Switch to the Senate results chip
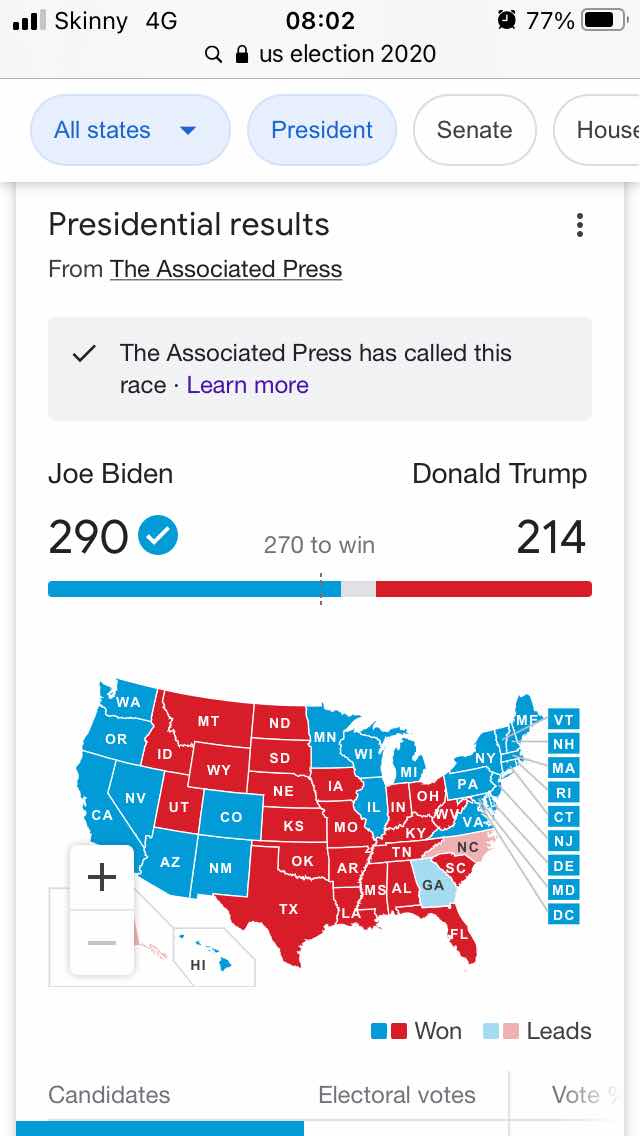The image size is (640, 1136). 474,130
